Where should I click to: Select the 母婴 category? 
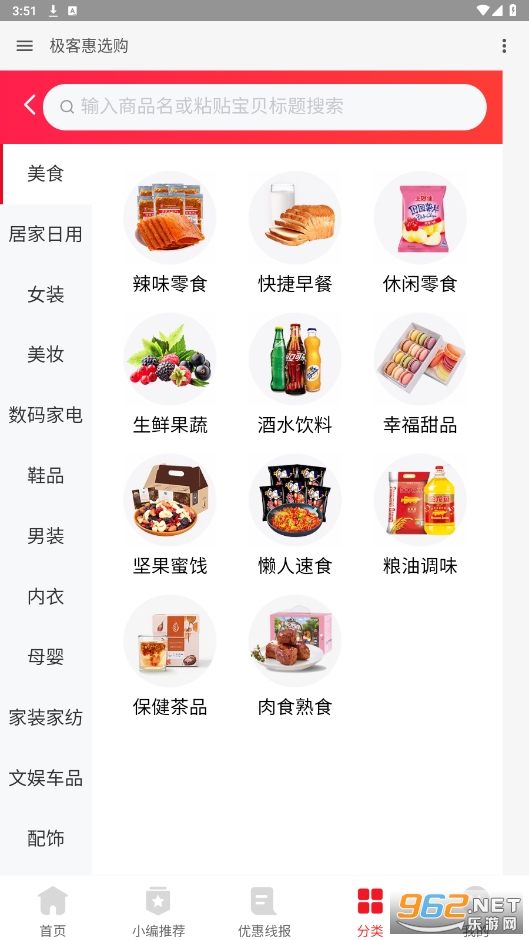point(46,656)
